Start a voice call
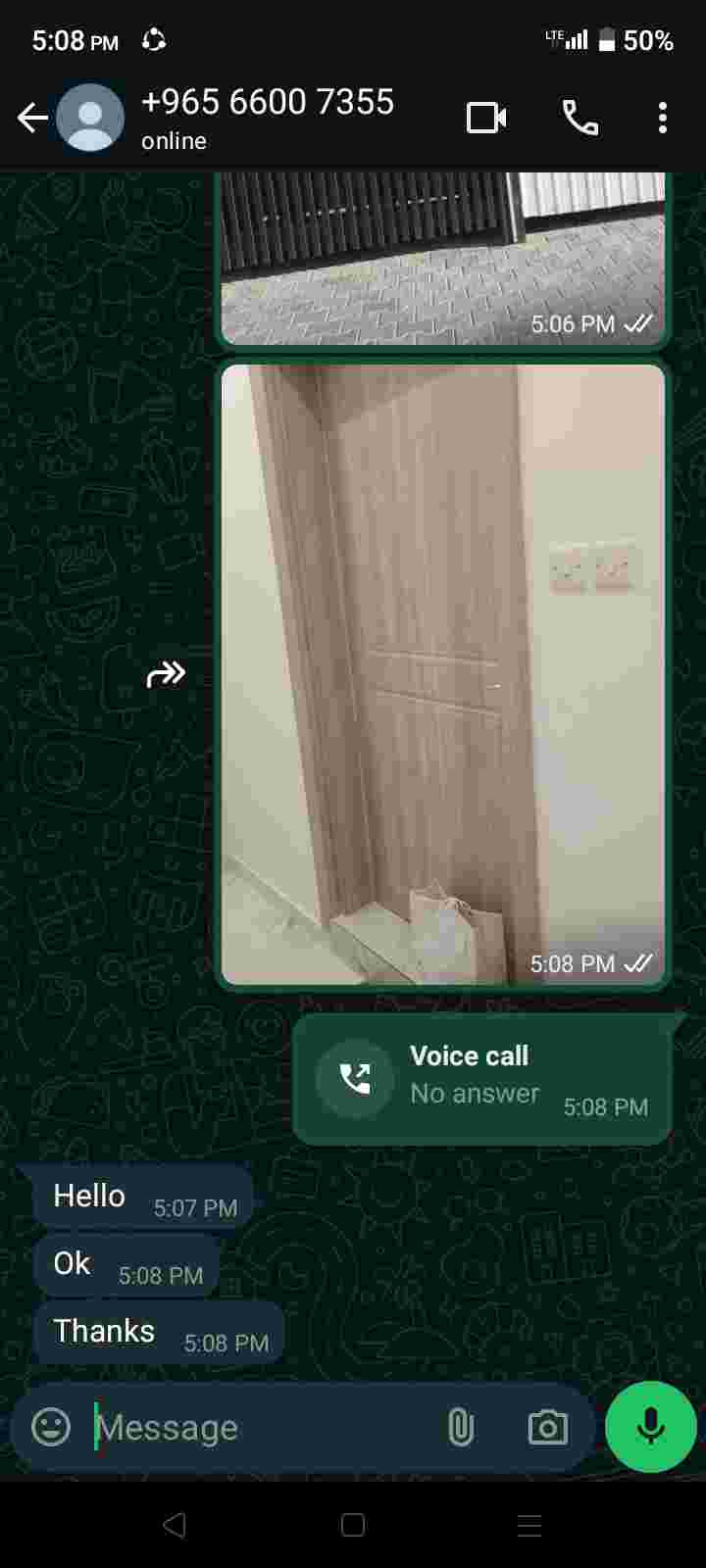This screenshot has width=706, height=1568. click(580, 119)
